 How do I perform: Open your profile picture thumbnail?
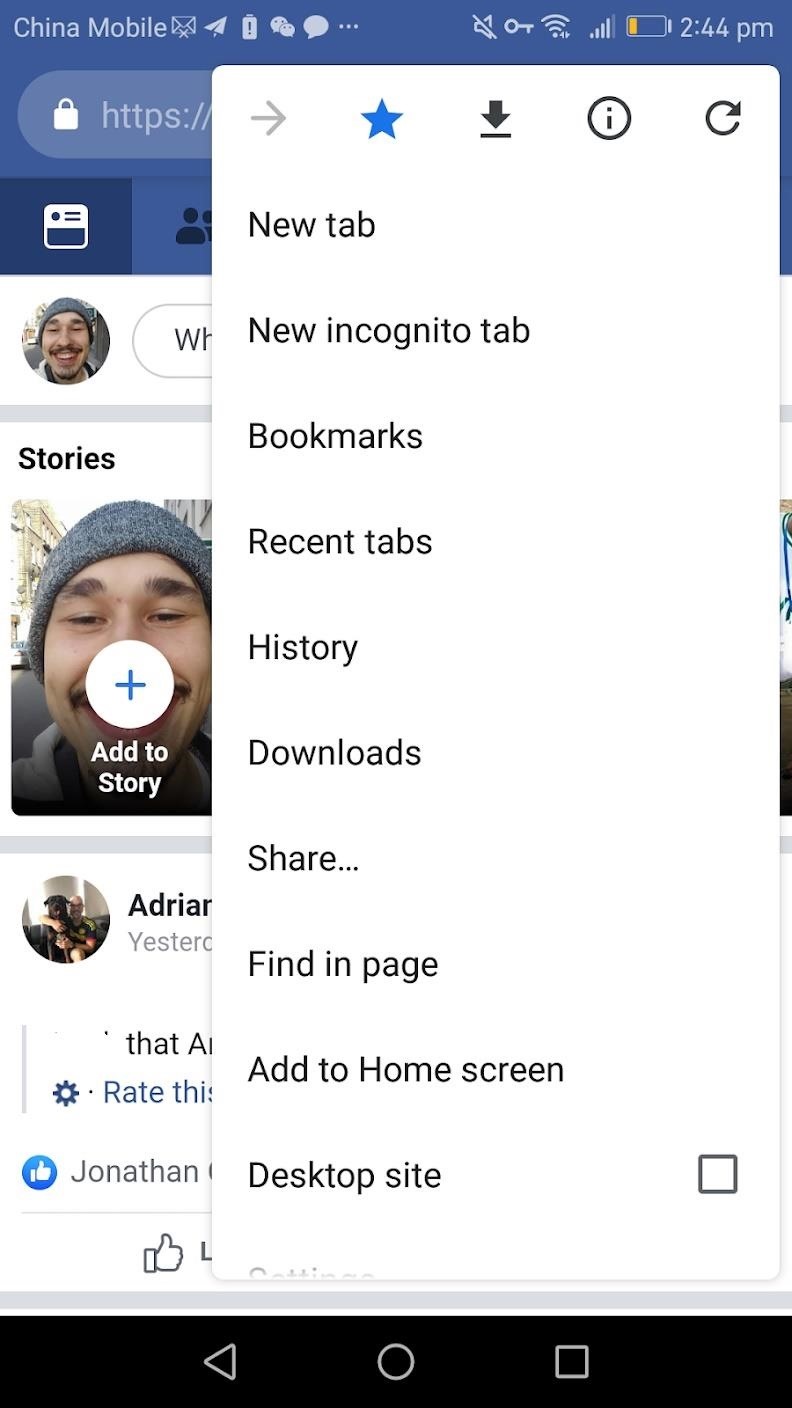coord(65,340)
